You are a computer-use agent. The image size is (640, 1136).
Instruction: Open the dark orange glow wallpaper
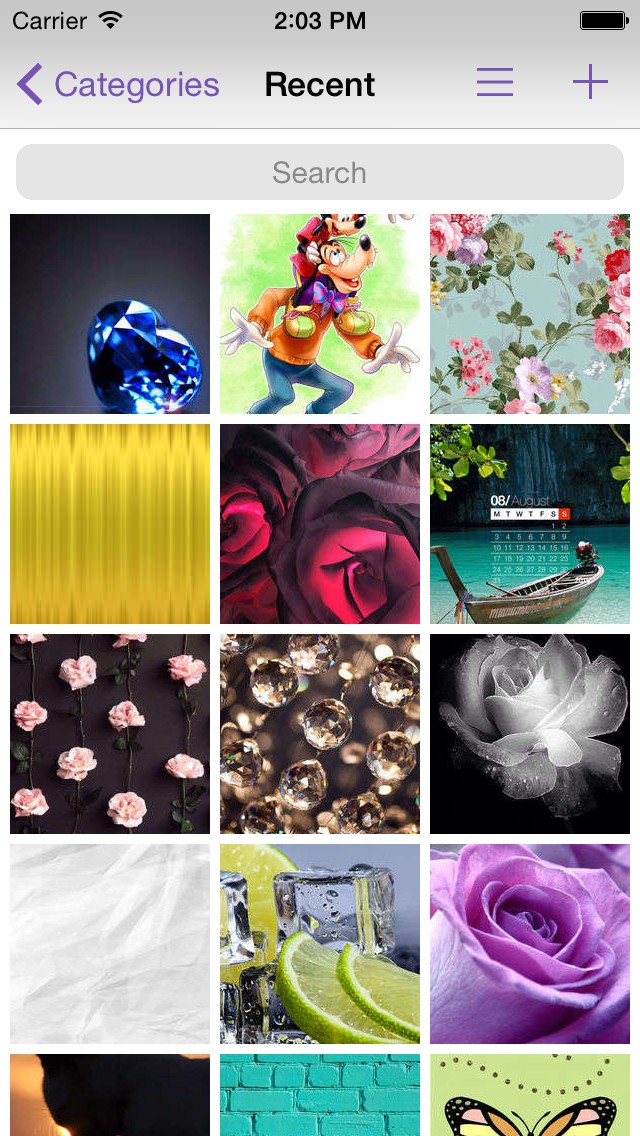tap(110, 1096)
